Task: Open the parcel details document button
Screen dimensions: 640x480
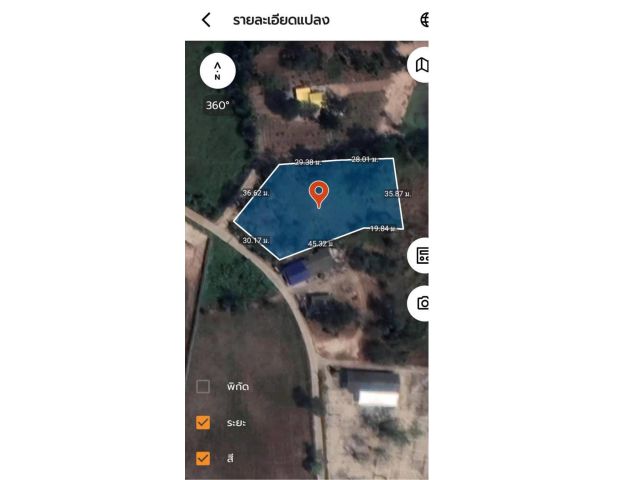Action: [x=420, y=256]
